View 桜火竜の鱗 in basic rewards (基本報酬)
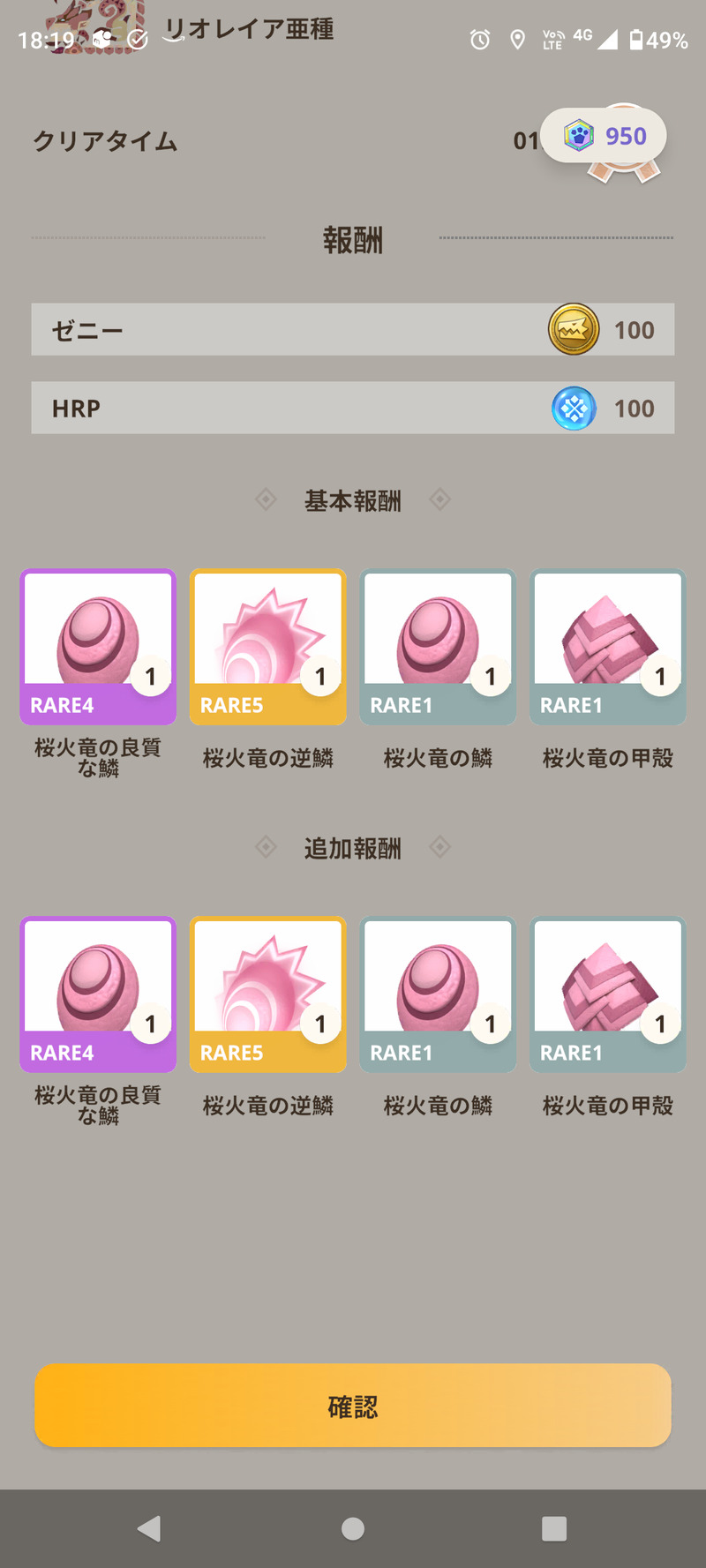This screenshot has height=1568, width=706. pyautogui.click(x=438, y=647)
